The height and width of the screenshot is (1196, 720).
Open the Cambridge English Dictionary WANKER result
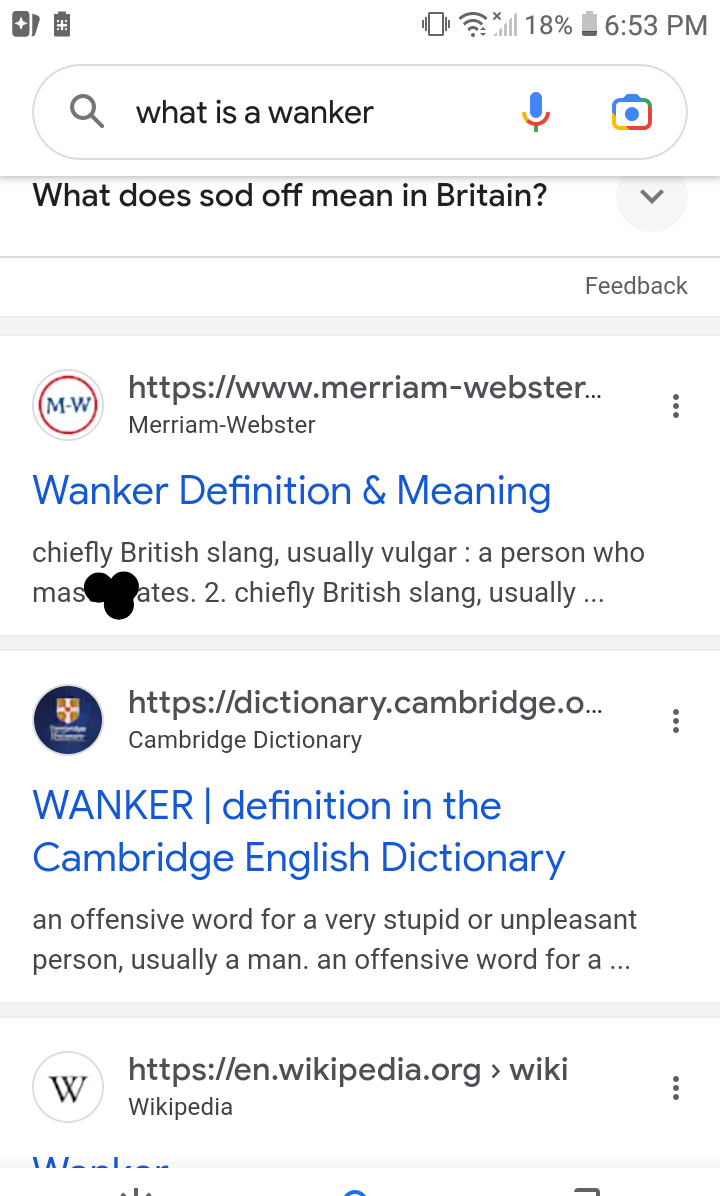[x=298, y=832]
